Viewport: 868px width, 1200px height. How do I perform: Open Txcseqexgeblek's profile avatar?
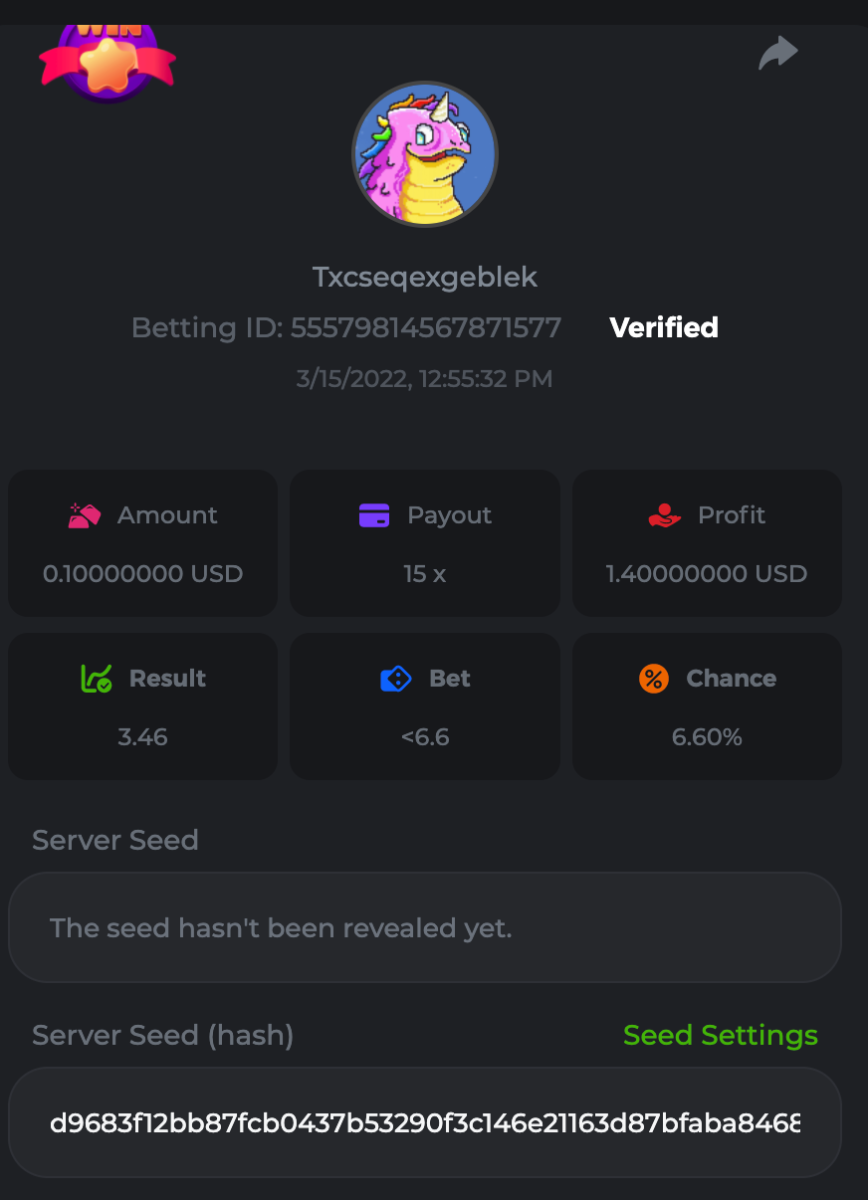click(x=425, y=154)
